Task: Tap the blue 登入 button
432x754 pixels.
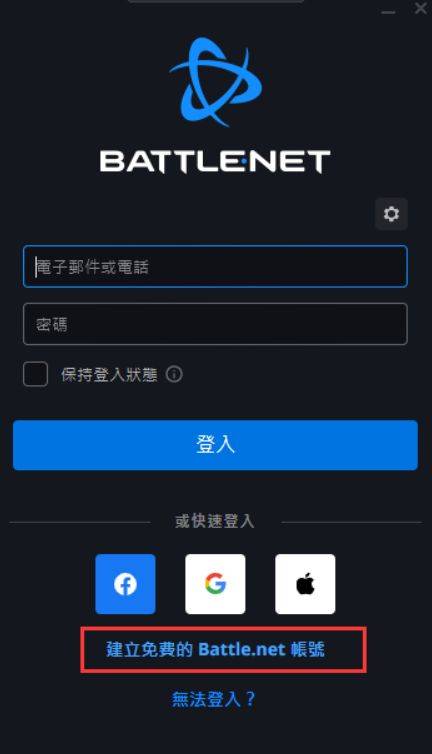Action: tap(215, 445)
